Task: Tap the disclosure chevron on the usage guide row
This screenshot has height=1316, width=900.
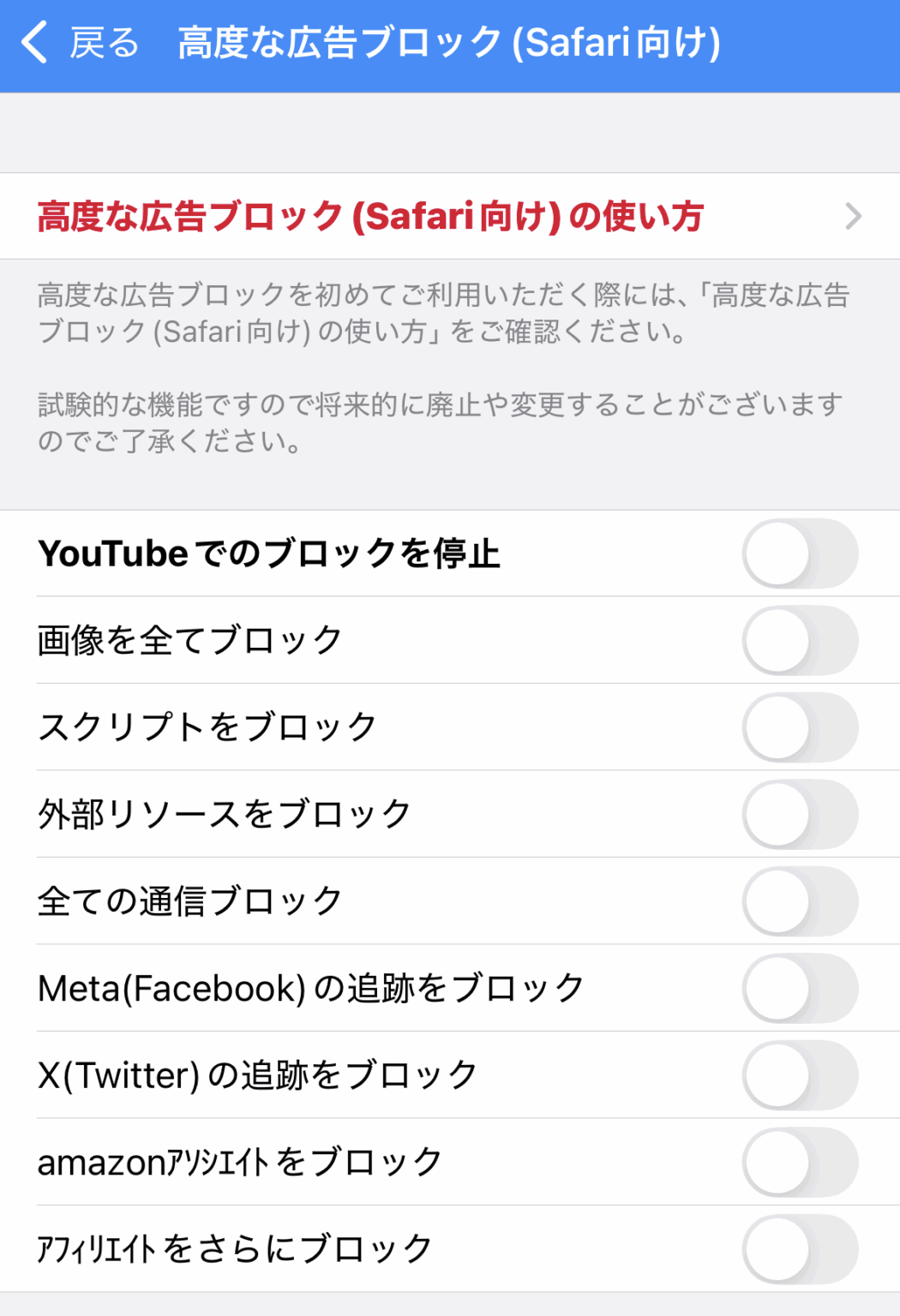Action: coord(853,217)
